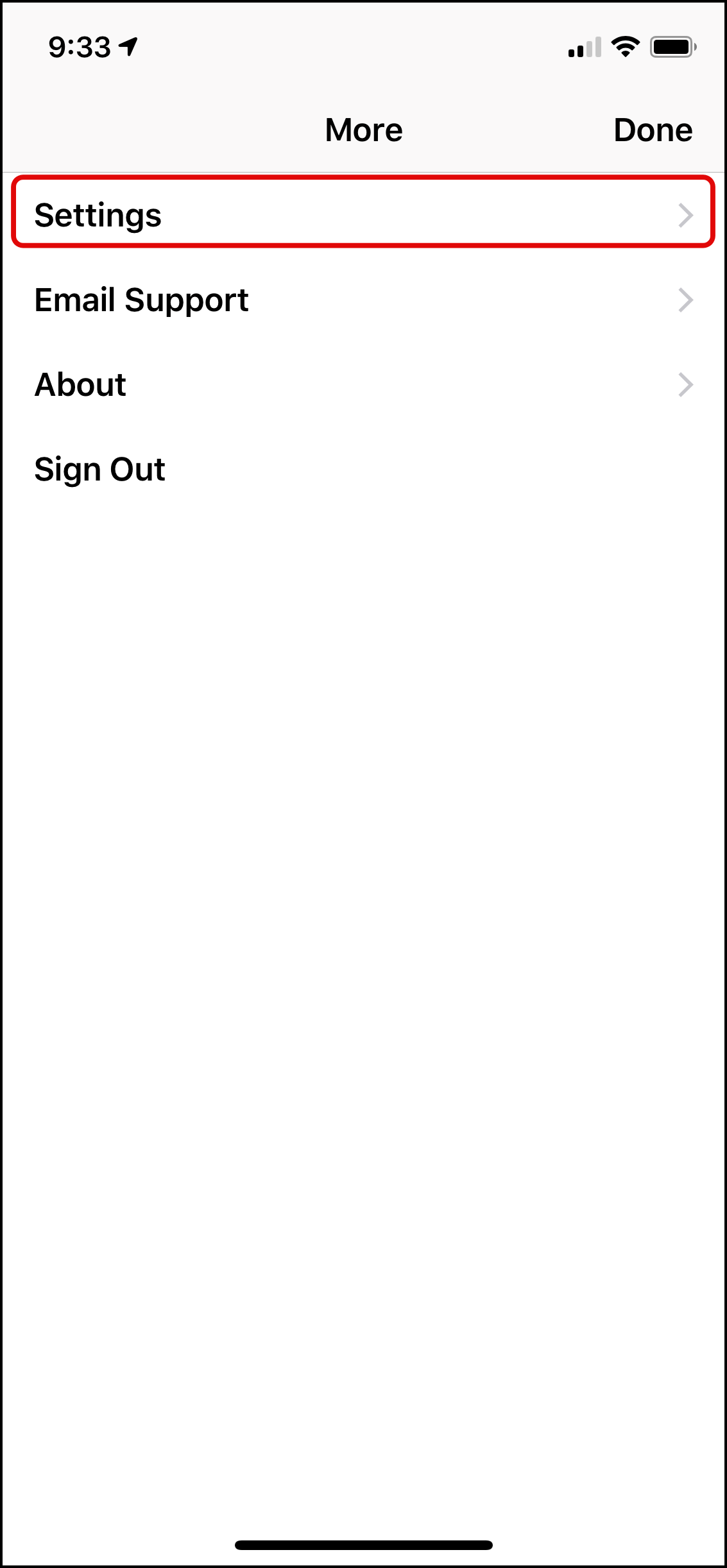Tap Done to close the More screen
The height and width of the screenshot is (1568, 727).
click(653, 130)
